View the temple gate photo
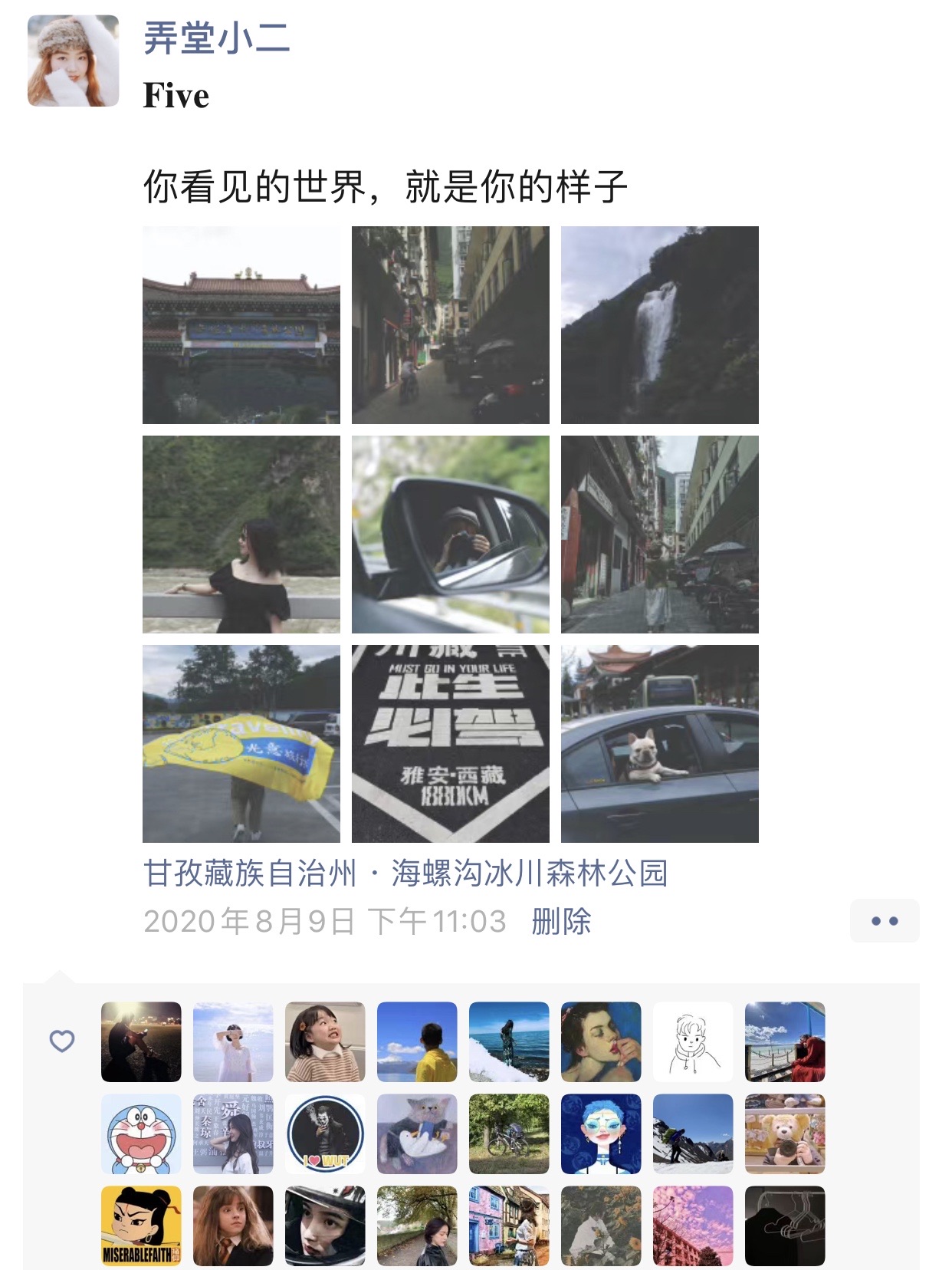 point(241,324)
